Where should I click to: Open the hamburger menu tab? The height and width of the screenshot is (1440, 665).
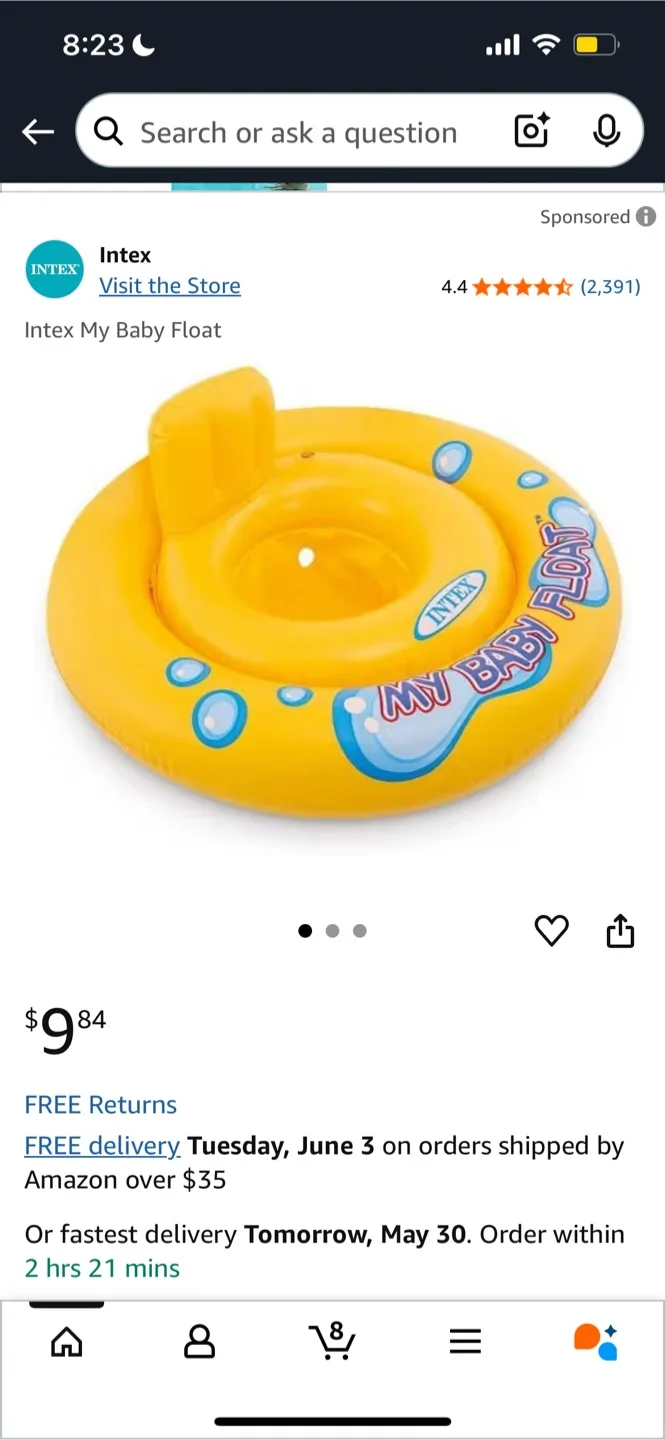(x=465, y=1342)
